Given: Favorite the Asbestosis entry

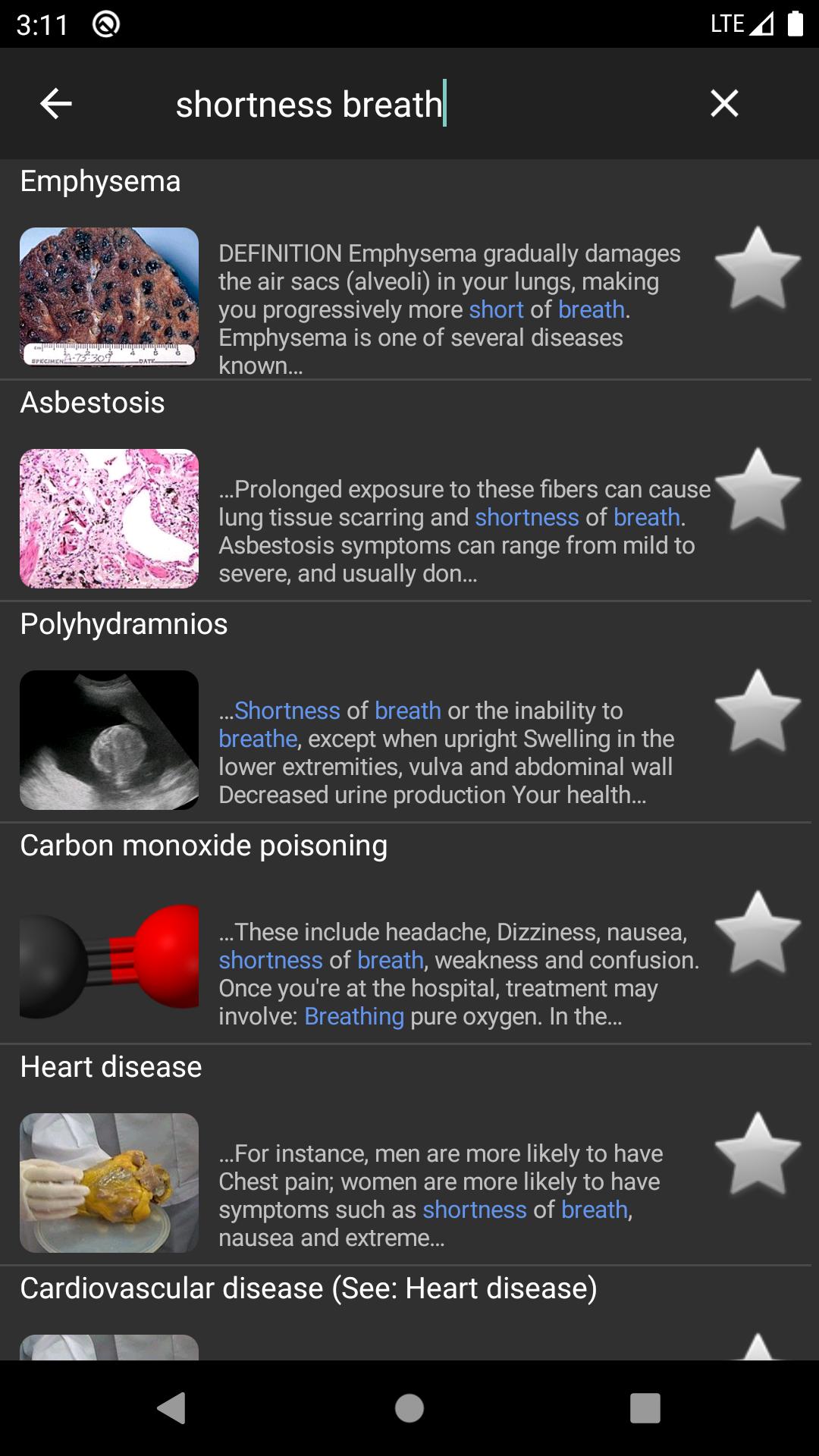Looking at the screenshot, I should 758,490.
